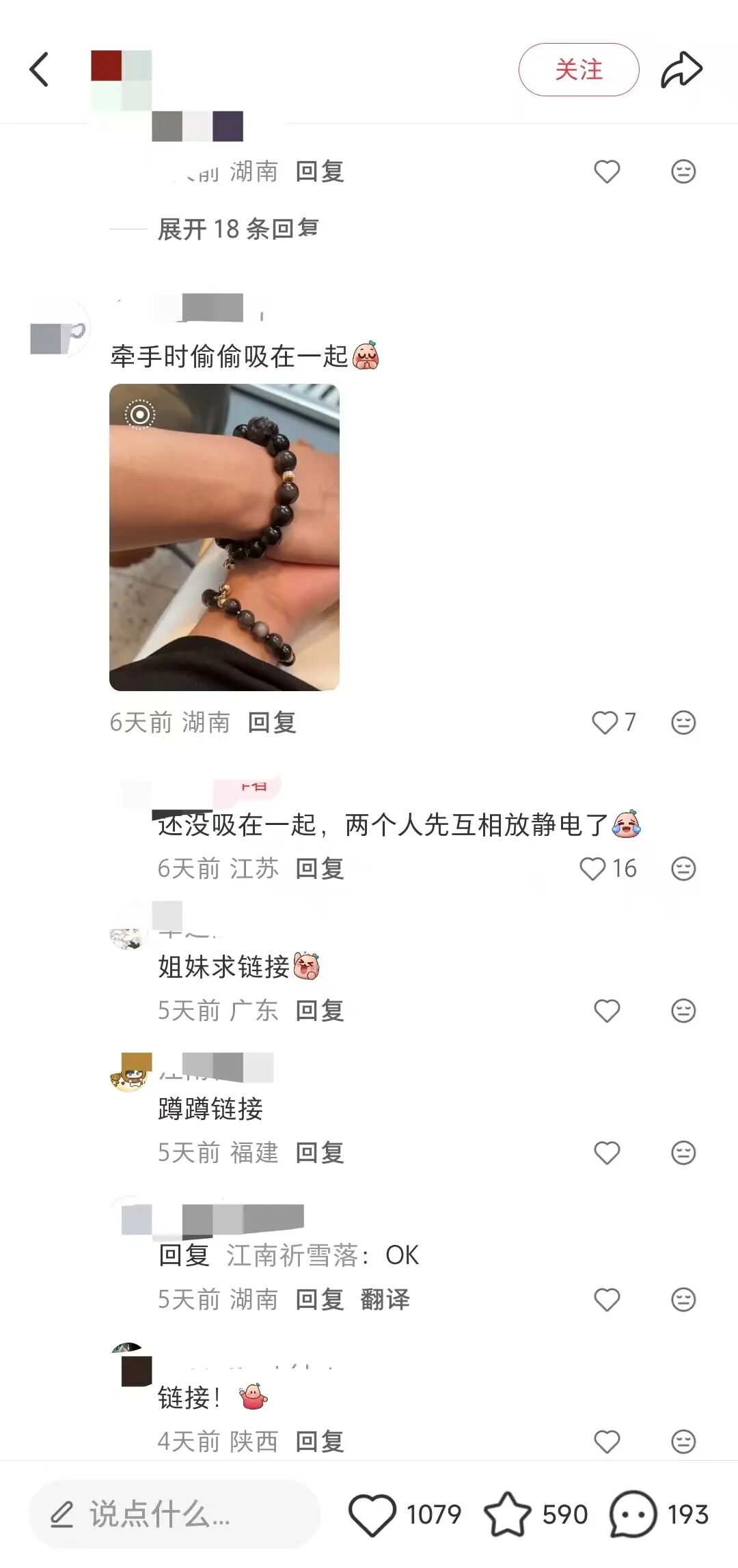Follow the author with the 关注 button
This screenshot has width=738, height=1568.
tap(578, 70)
